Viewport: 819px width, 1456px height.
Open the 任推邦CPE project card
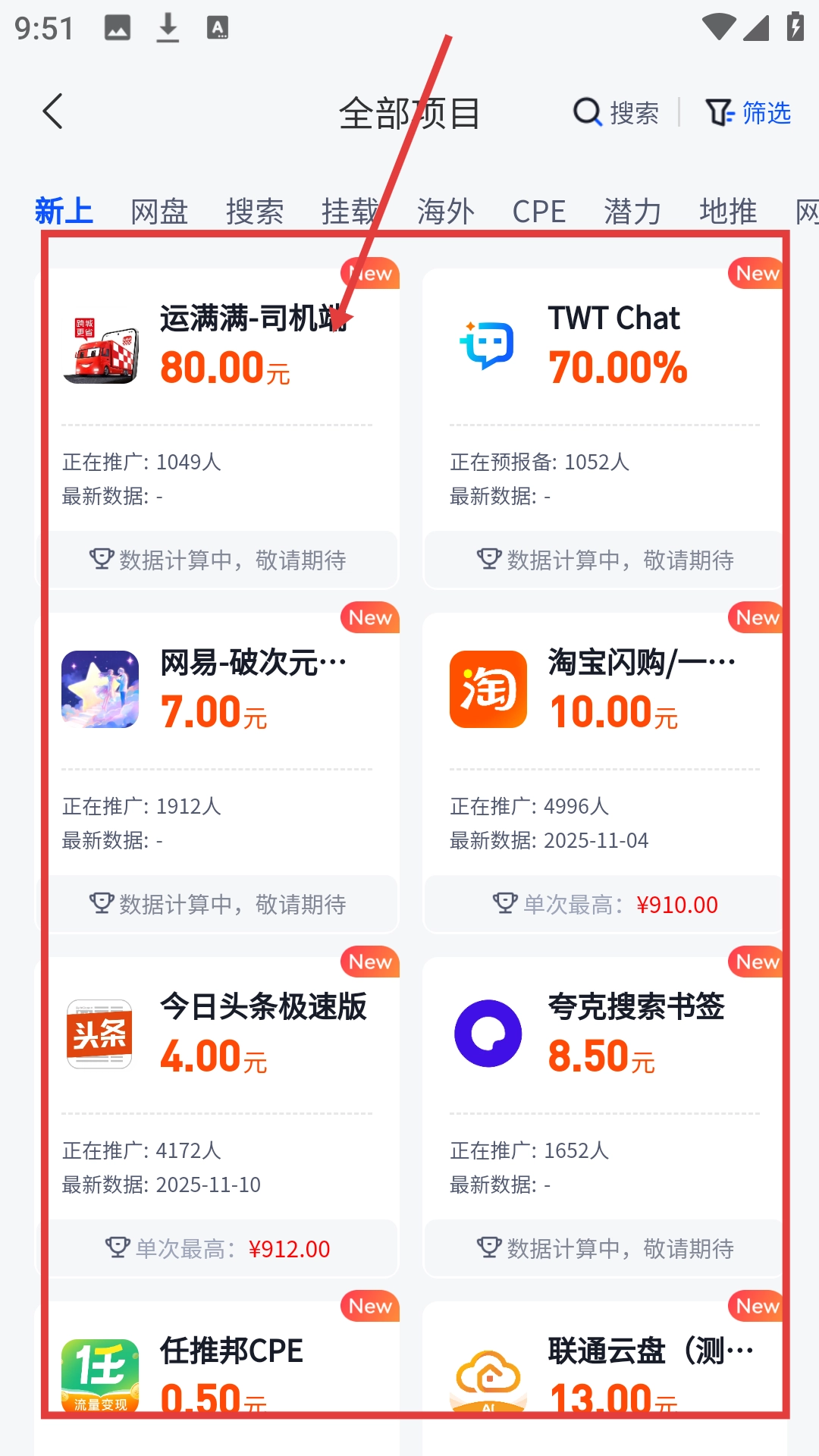point(217,1365)
